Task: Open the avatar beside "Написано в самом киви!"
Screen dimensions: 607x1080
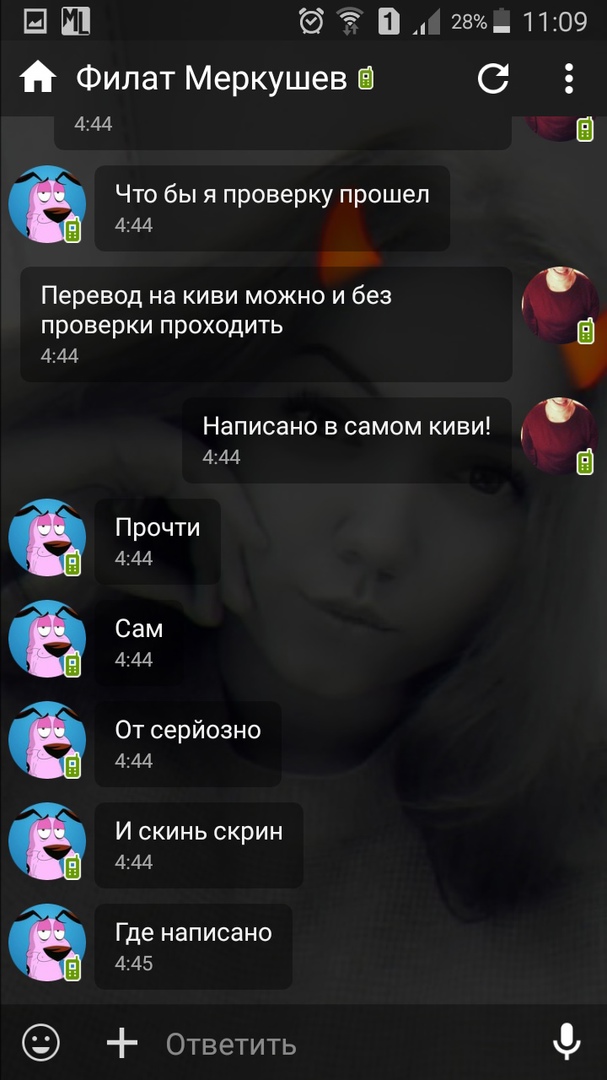Action: pos(559,435)
